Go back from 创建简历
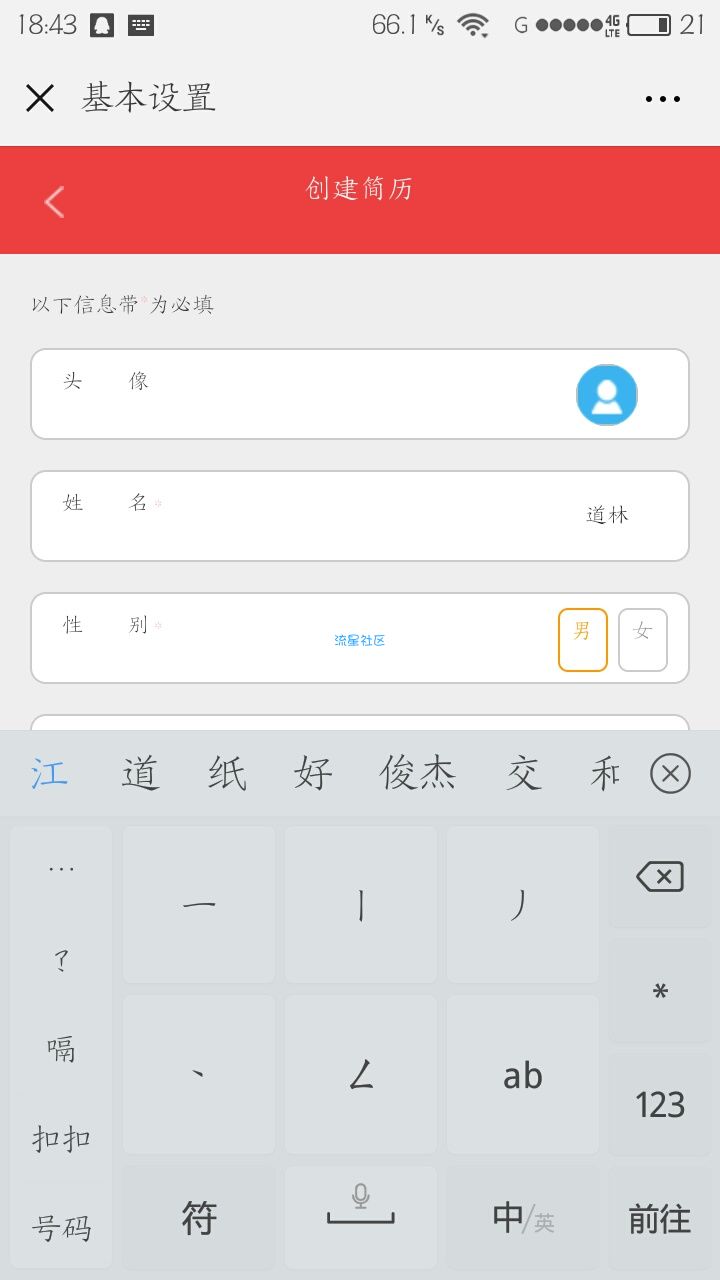720x1280 pixels. pos(54,202)
